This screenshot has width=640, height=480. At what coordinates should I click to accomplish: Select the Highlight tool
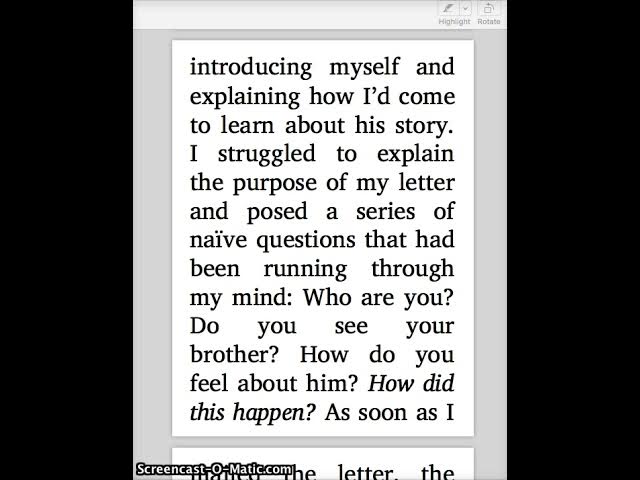(x=448, y=8)
